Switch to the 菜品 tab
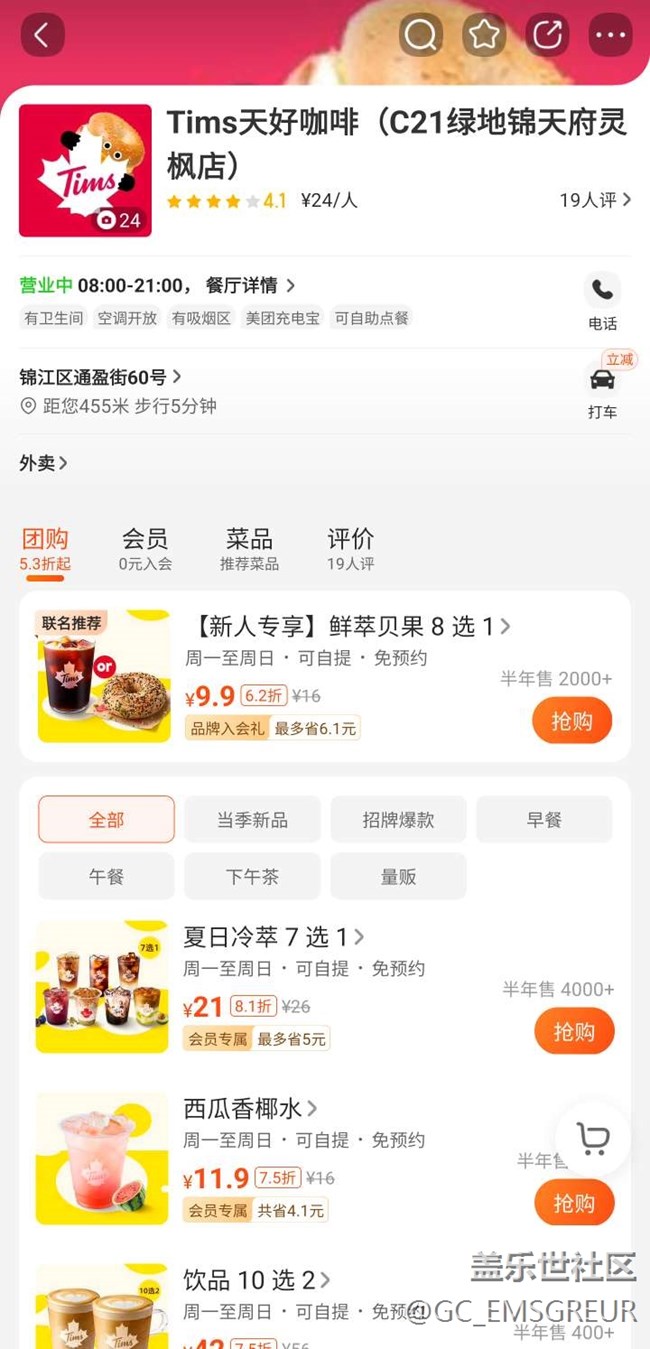The width and height of the screenshot is (650, 1349). [x=249, y=548]
